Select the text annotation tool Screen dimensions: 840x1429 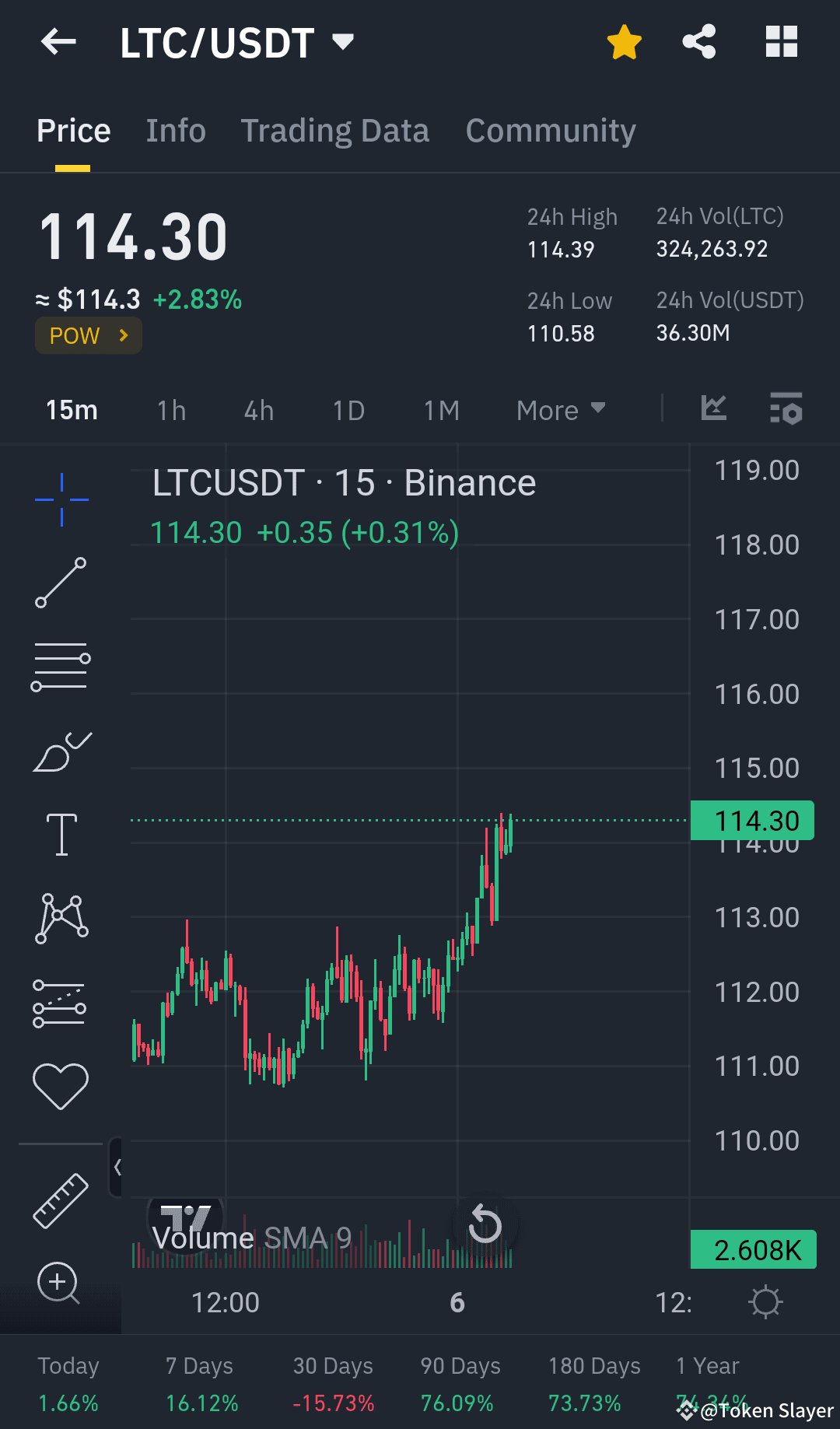[x=62, y=834]
